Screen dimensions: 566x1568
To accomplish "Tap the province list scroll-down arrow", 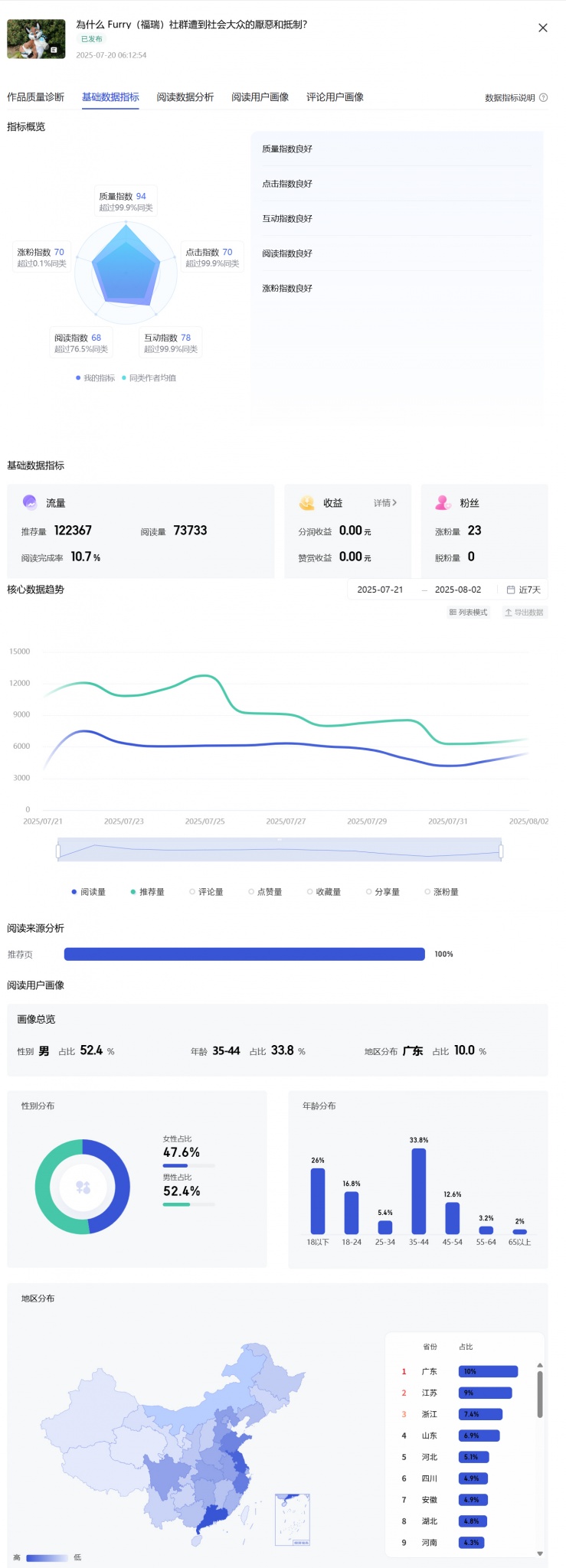I will (540, 1553).
